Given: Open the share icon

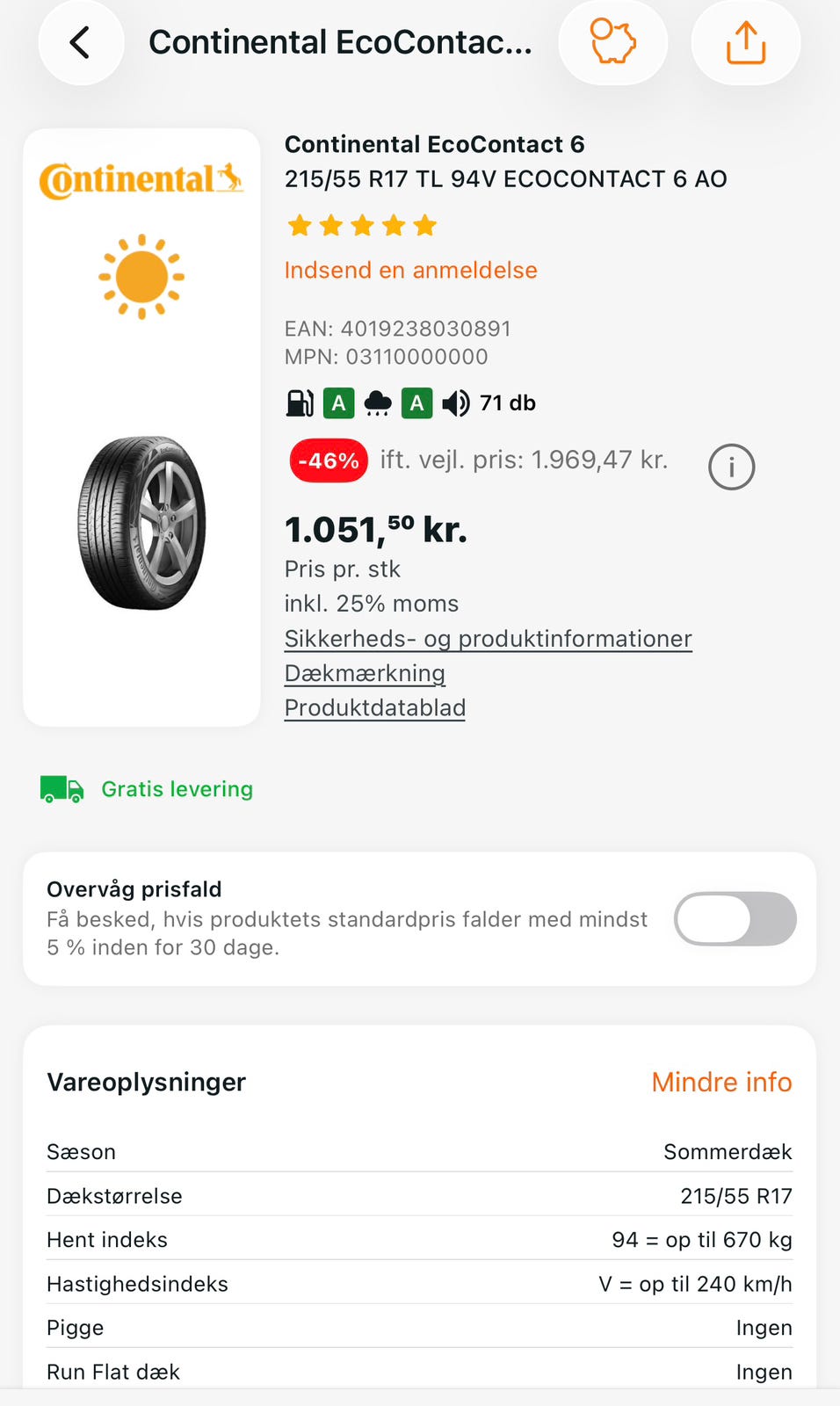Looking at the screenshot, I should coord(745,42).
